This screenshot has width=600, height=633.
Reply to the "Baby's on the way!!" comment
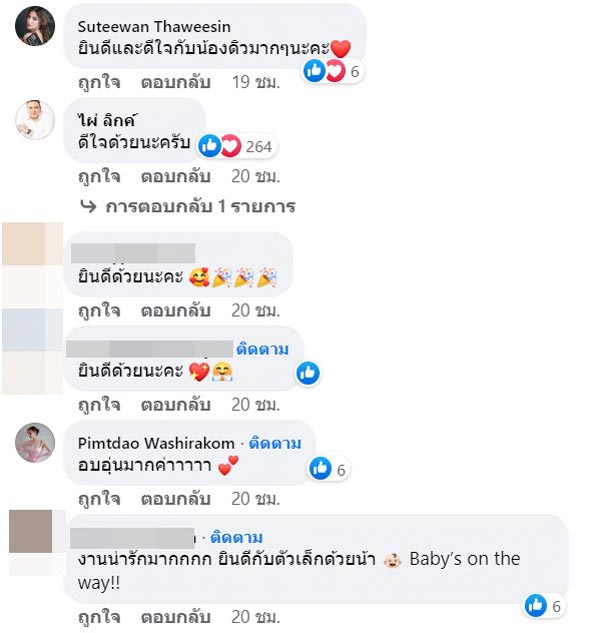click(x=174, y=617)
